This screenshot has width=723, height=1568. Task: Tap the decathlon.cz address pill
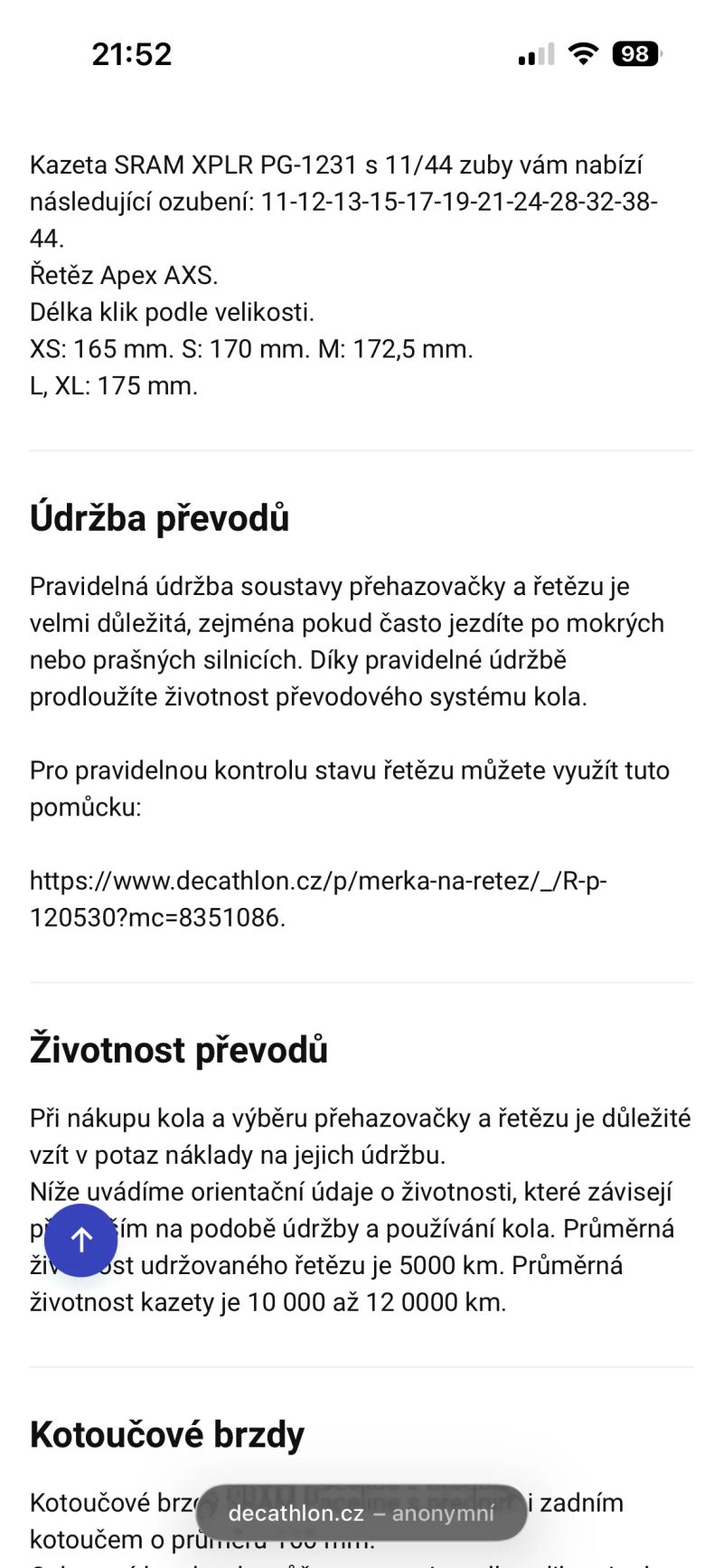(x=361, y=1513)
